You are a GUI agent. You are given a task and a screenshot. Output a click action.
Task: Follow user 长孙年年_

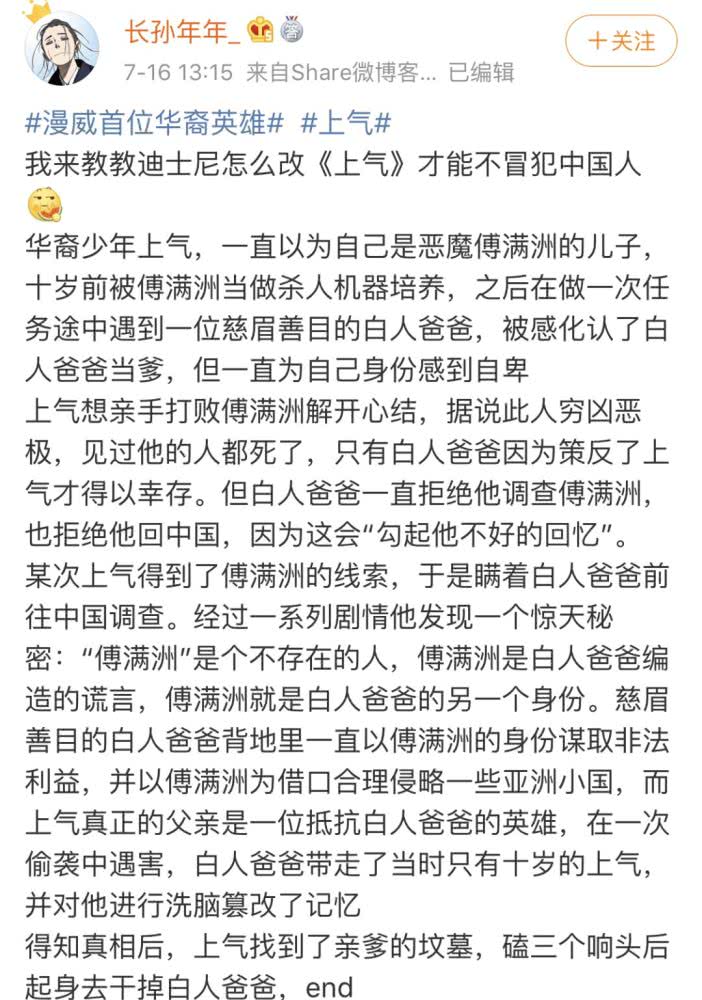point(621,41)
